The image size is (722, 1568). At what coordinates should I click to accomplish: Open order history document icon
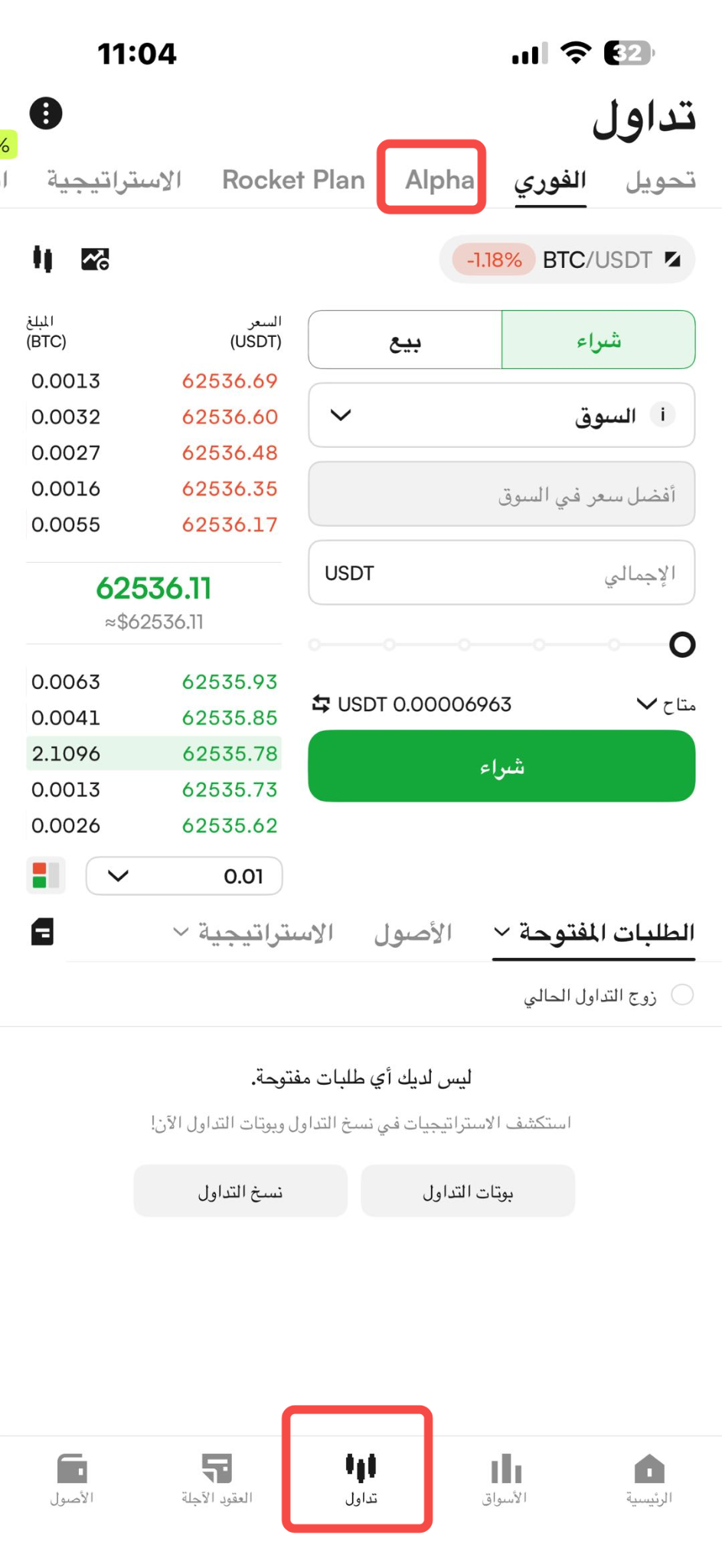42,932
